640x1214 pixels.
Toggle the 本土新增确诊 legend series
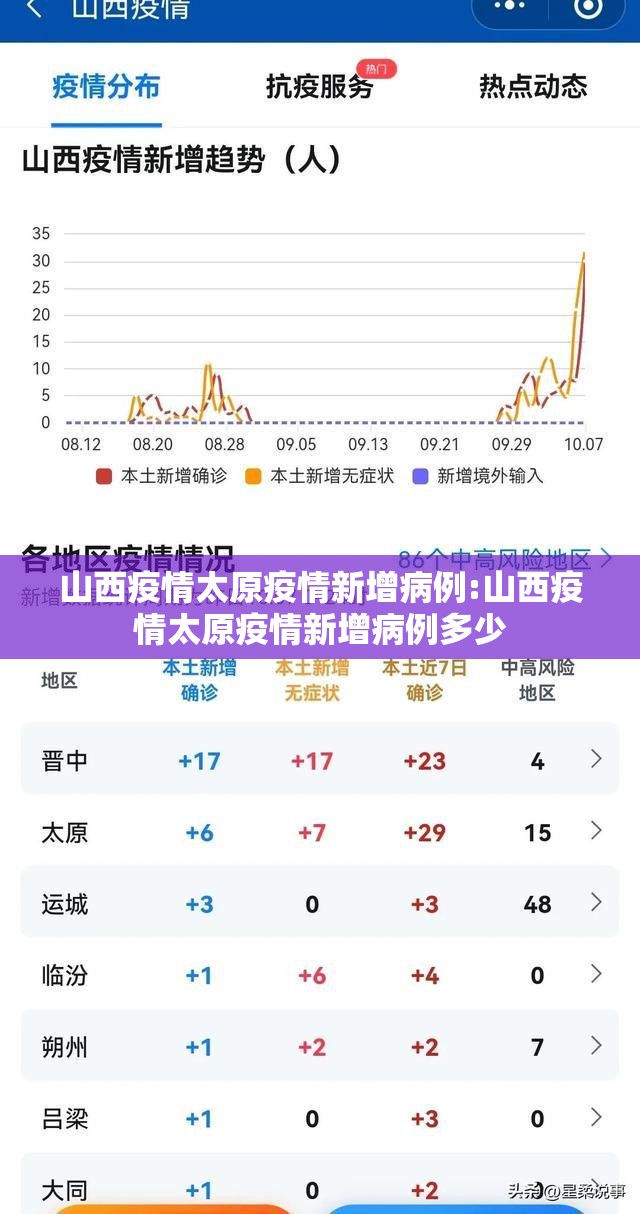coord(162,476)
